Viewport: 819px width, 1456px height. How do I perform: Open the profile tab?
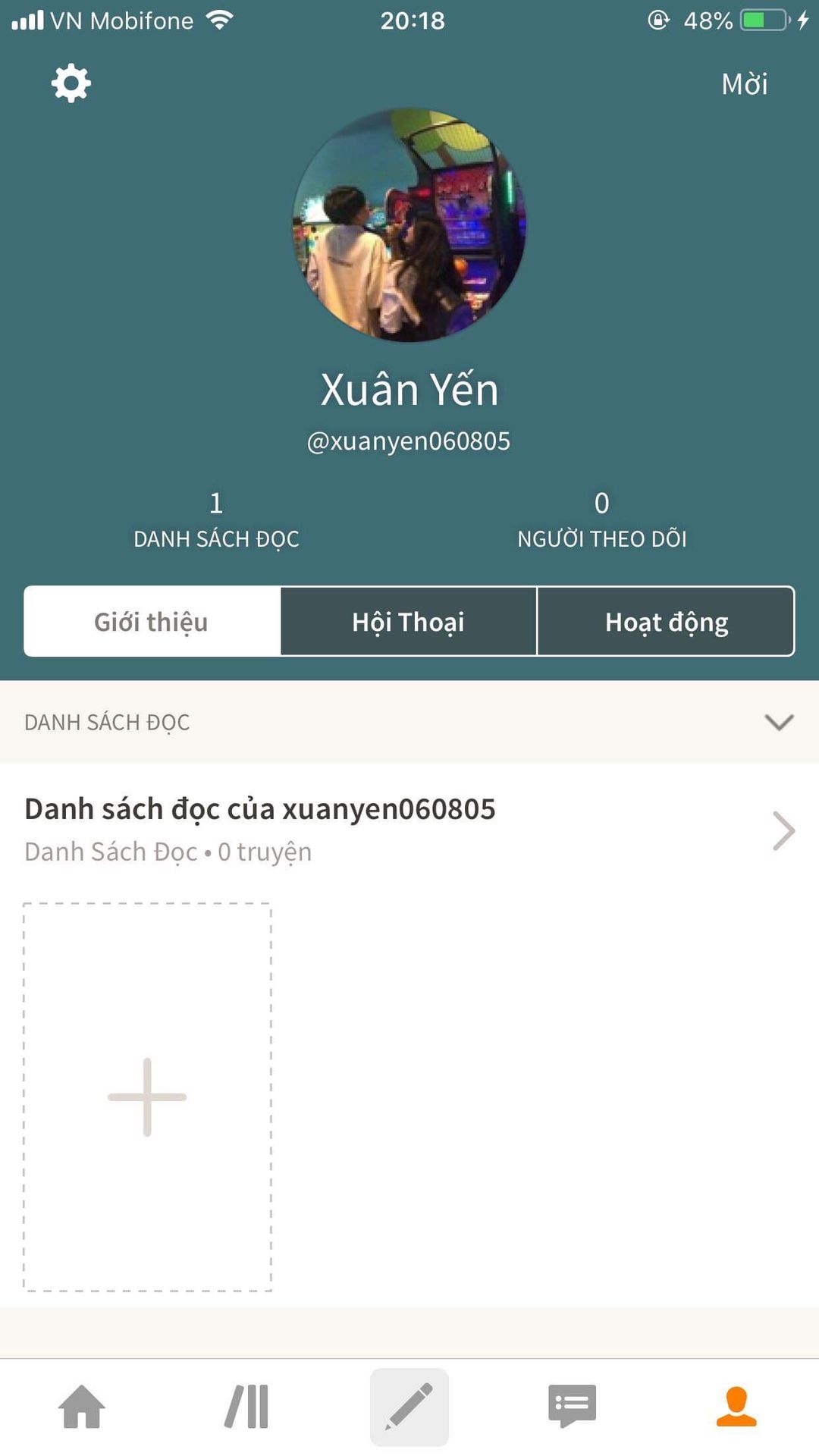click(x=736, y=1407)
